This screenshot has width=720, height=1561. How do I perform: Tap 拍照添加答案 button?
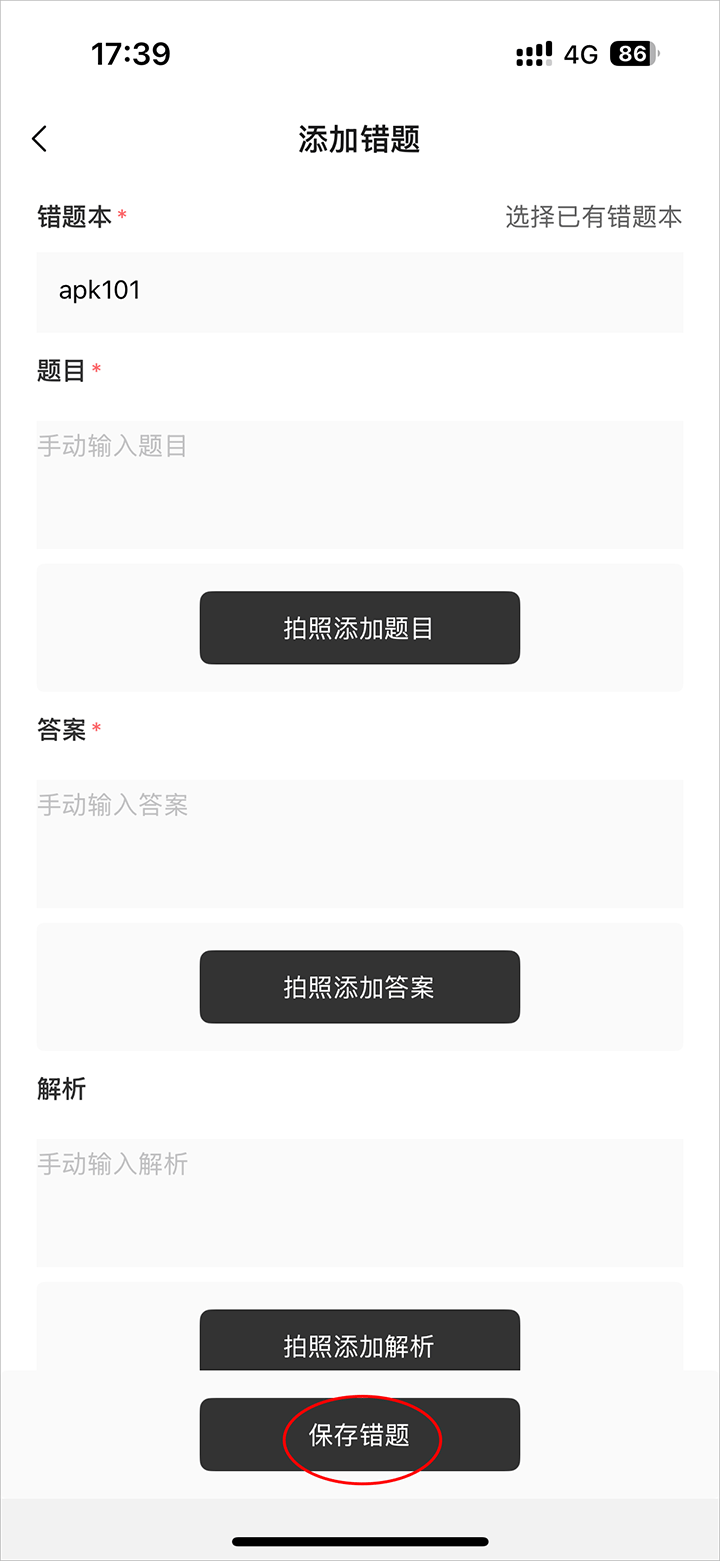(360, 987)
